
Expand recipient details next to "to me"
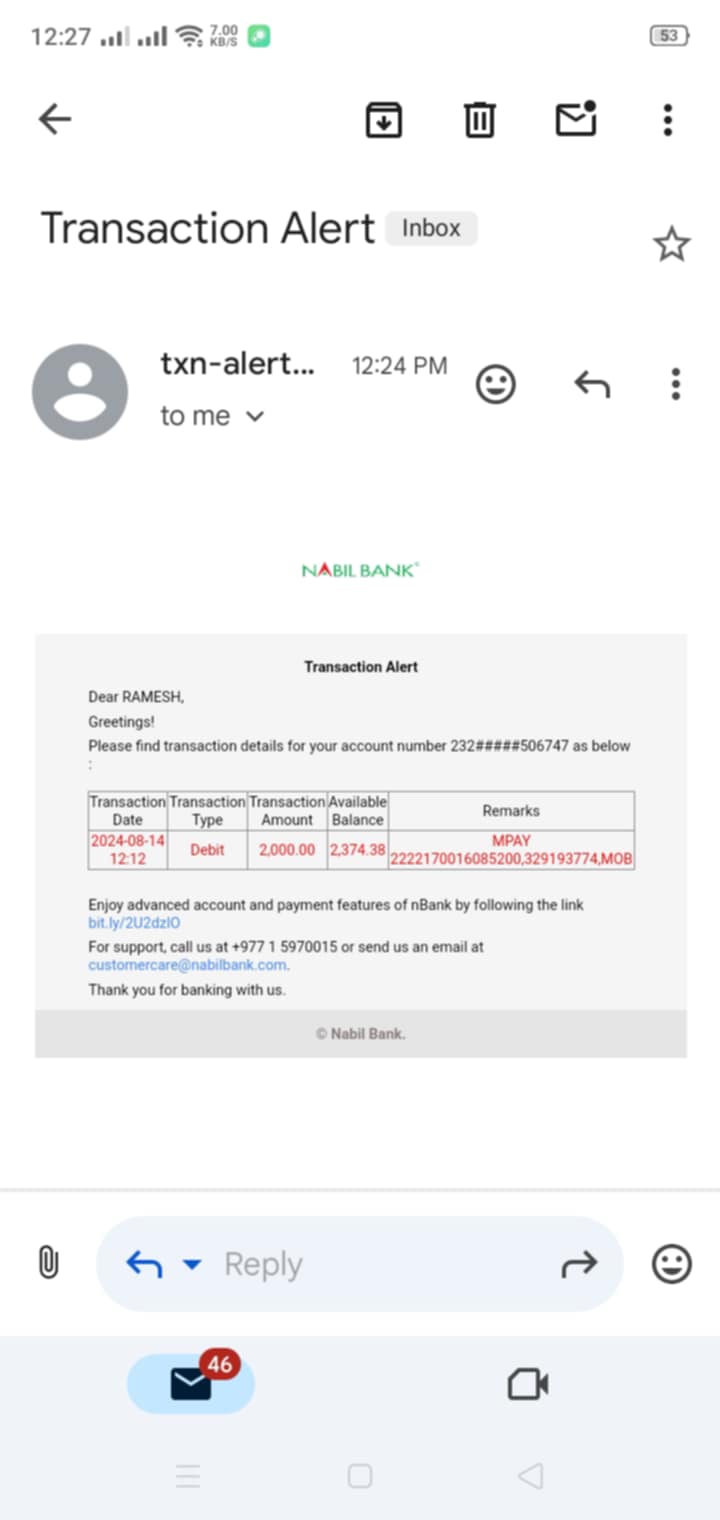(255, 416)
